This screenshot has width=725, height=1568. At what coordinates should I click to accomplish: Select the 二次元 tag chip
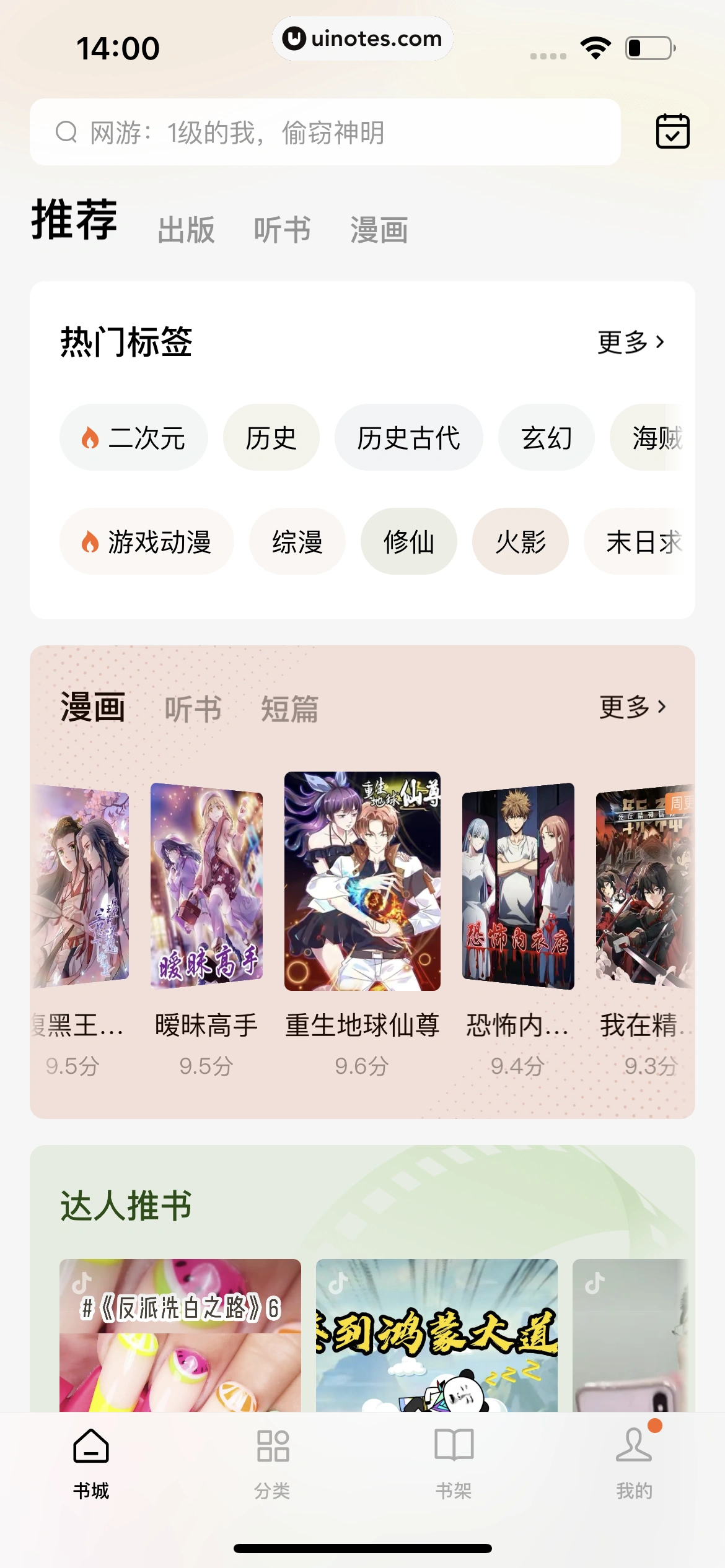(x=133, y=438)
